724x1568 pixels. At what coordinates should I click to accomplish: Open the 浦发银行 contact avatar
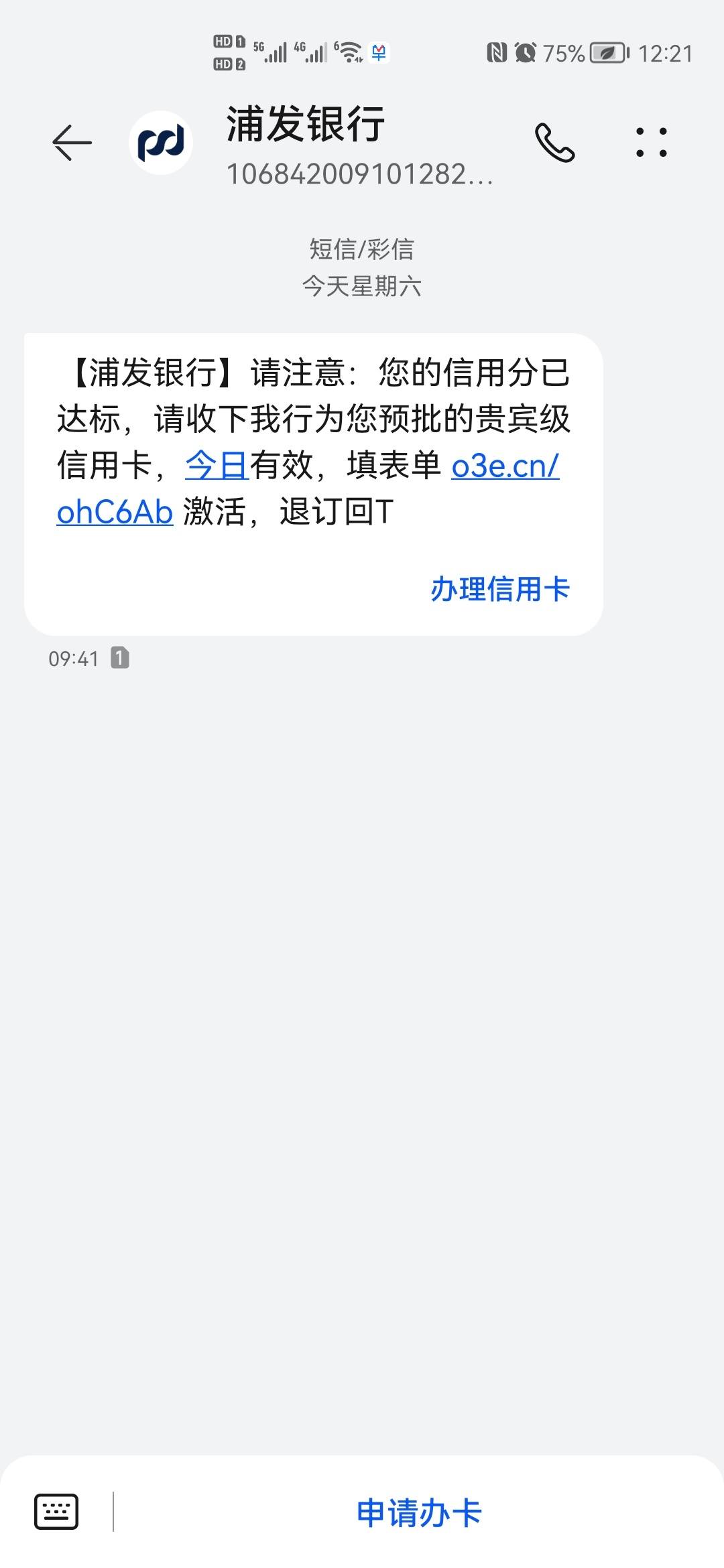point(161,142)
